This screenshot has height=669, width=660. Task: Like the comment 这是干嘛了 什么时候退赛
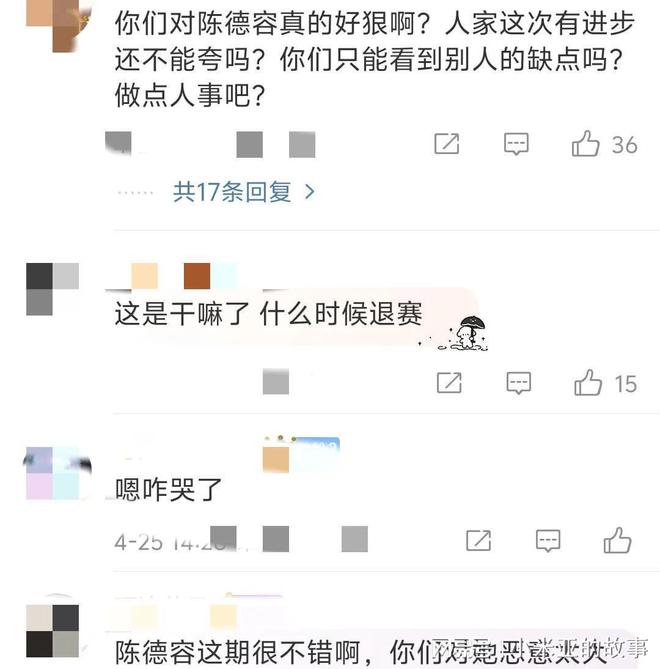(x=588, y=383)
